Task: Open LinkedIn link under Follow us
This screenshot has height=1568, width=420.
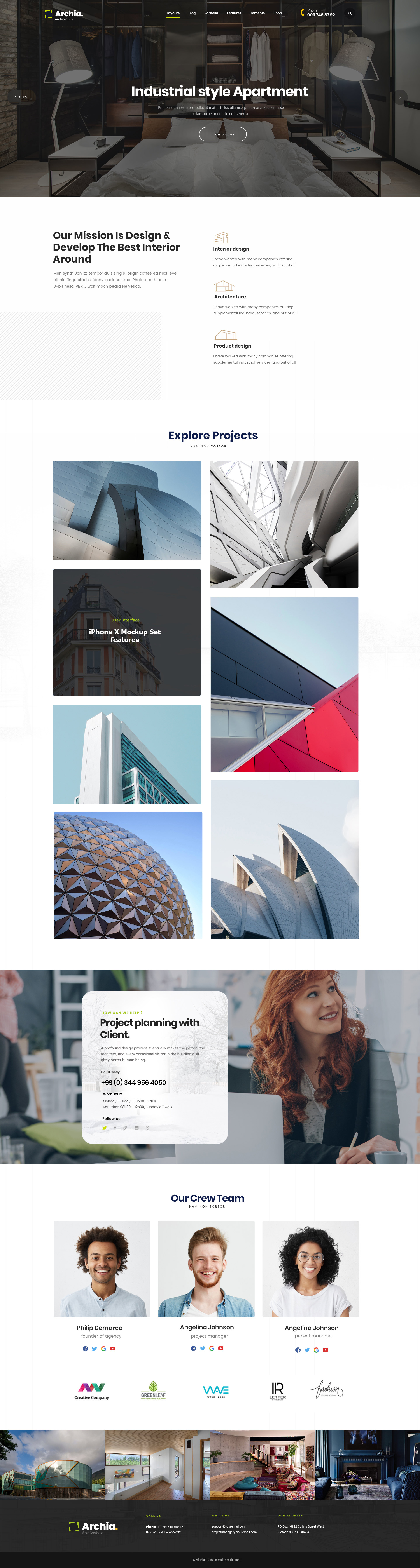Action: [x=137, y=1128]
